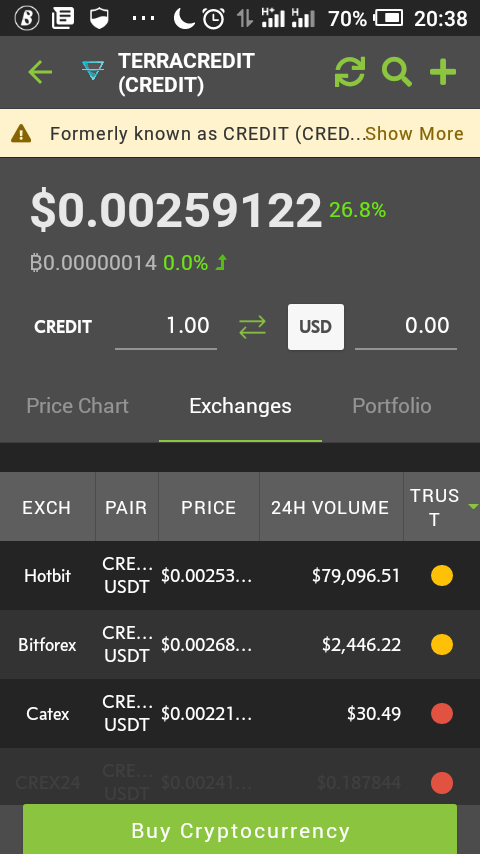480x854 pixels.
Task: Switch to the Portfolio tab
Action: coord(392,406)
